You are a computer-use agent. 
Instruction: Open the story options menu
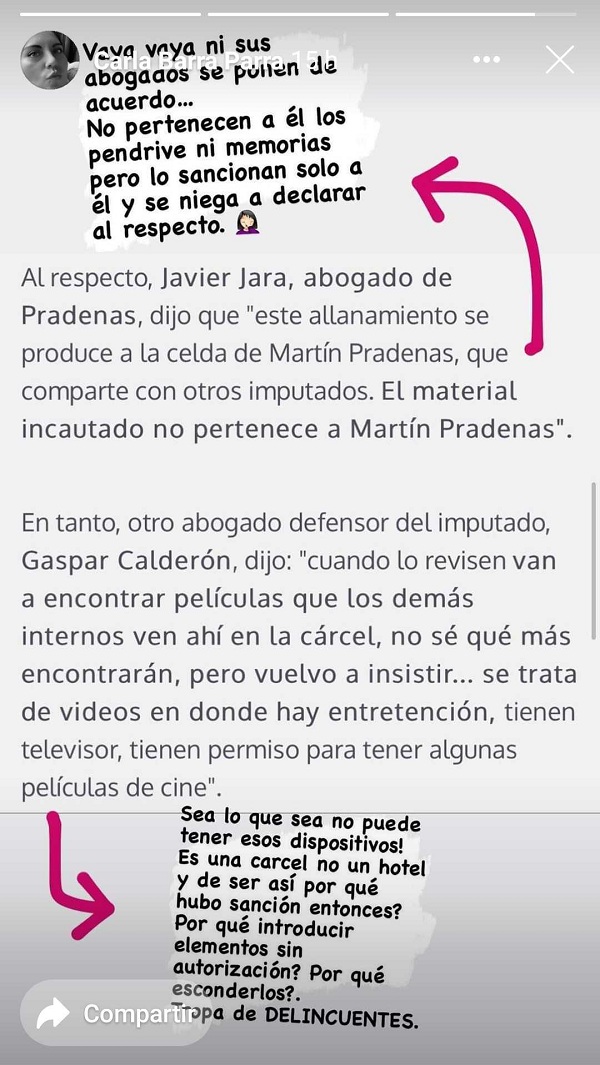click(486, 60)
